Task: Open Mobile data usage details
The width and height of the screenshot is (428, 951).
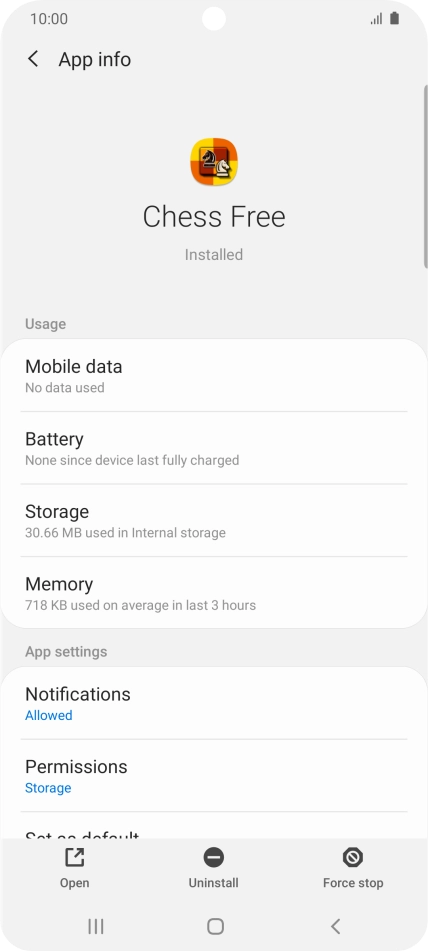Action: [x=214, y=375]
